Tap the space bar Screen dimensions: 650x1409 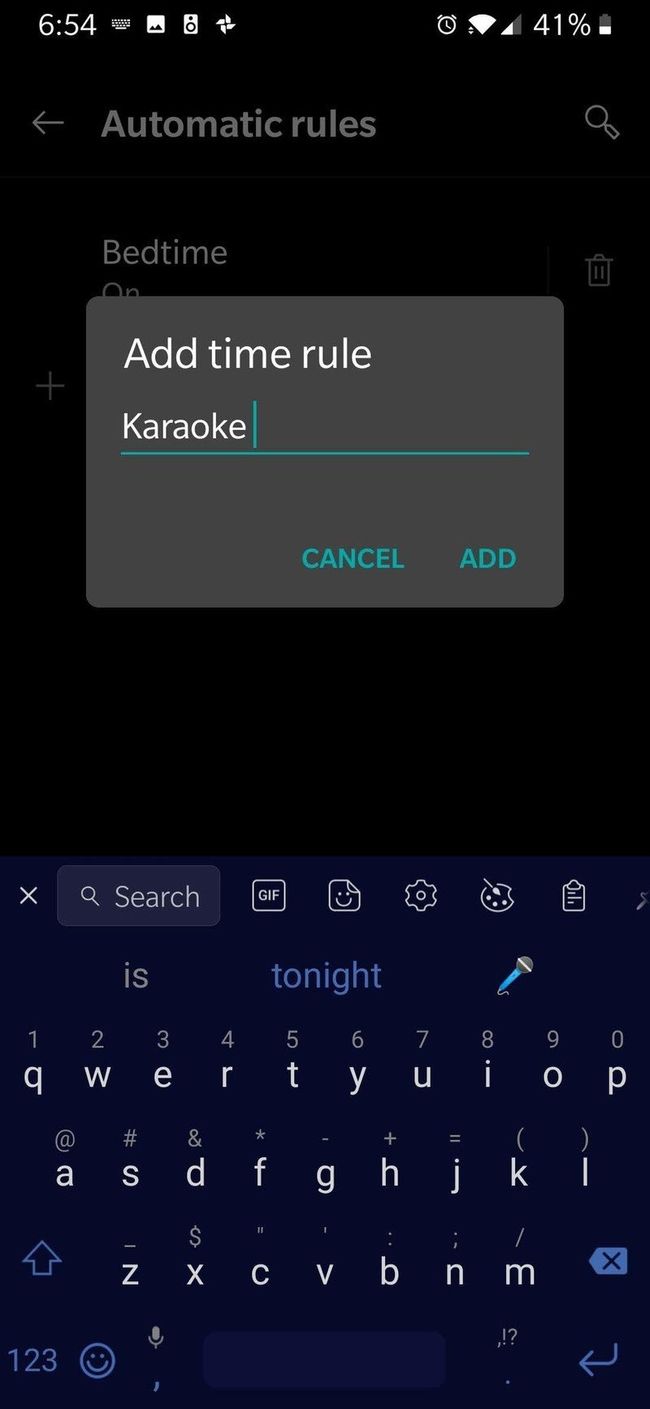pos(324,1360)
